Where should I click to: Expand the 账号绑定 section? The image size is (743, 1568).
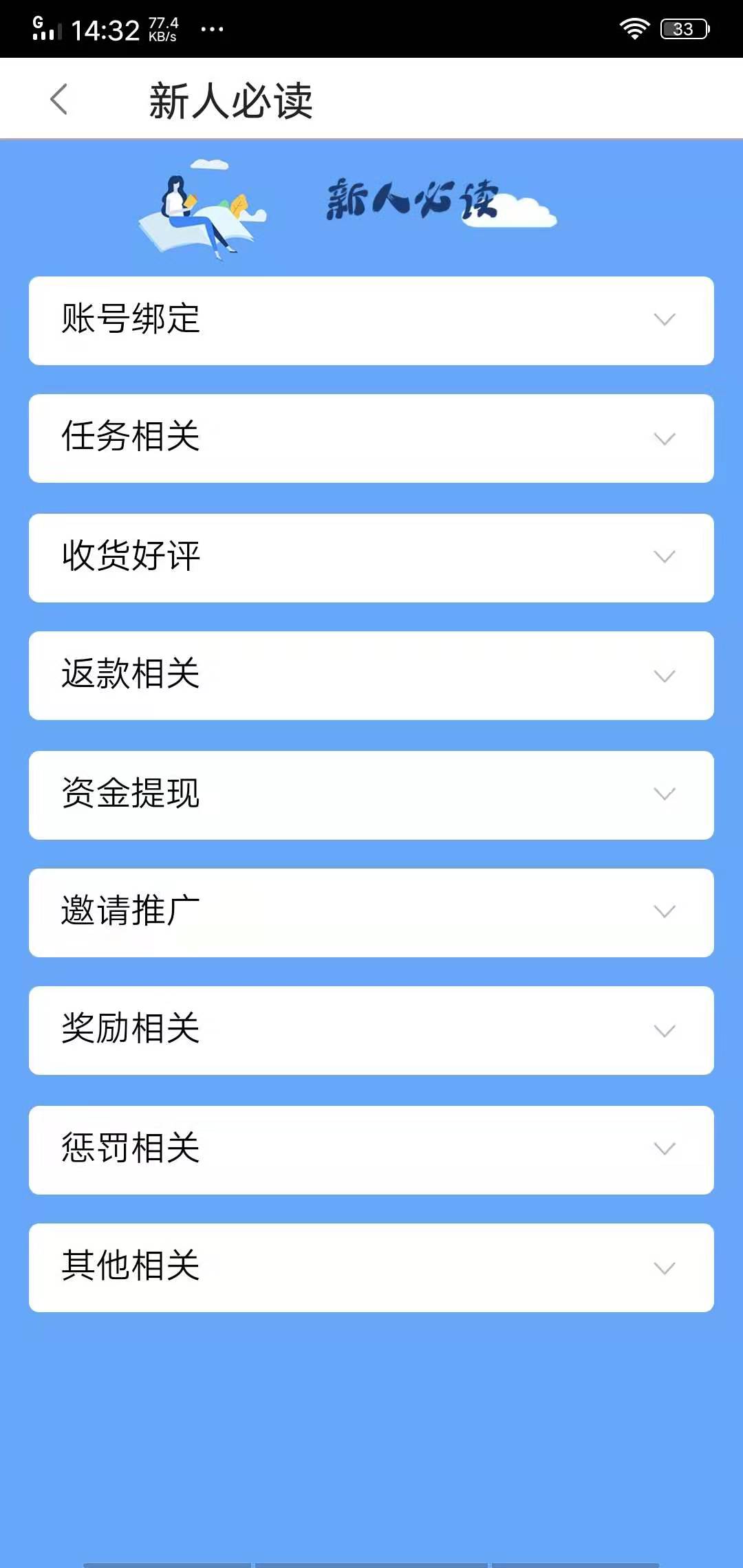click(x=371, y=320)
